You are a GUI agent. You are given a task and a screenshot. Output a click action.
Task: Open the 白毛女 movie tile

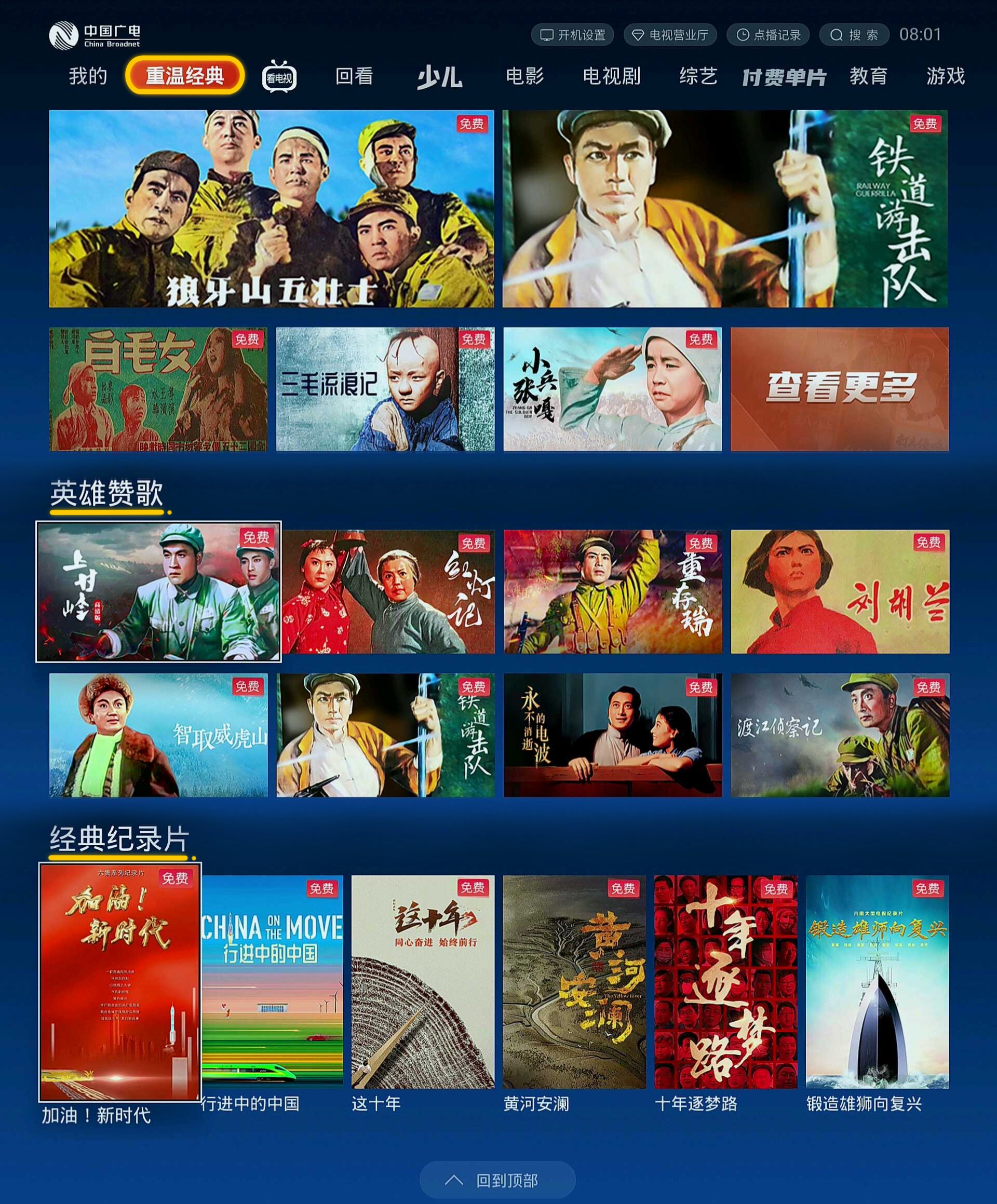pos(158,389)
